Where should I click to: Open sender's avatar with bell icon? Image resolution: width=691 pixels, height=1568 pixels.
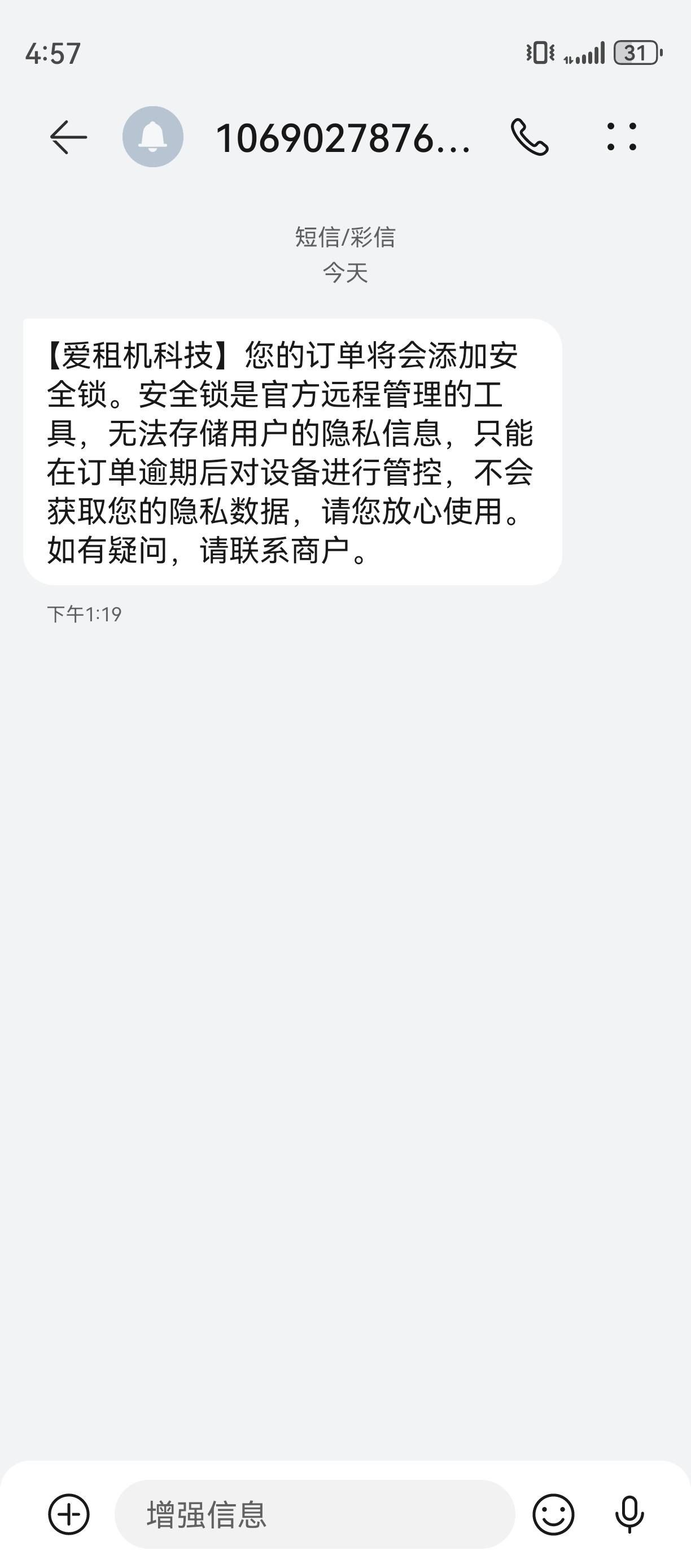click(152, 136)
